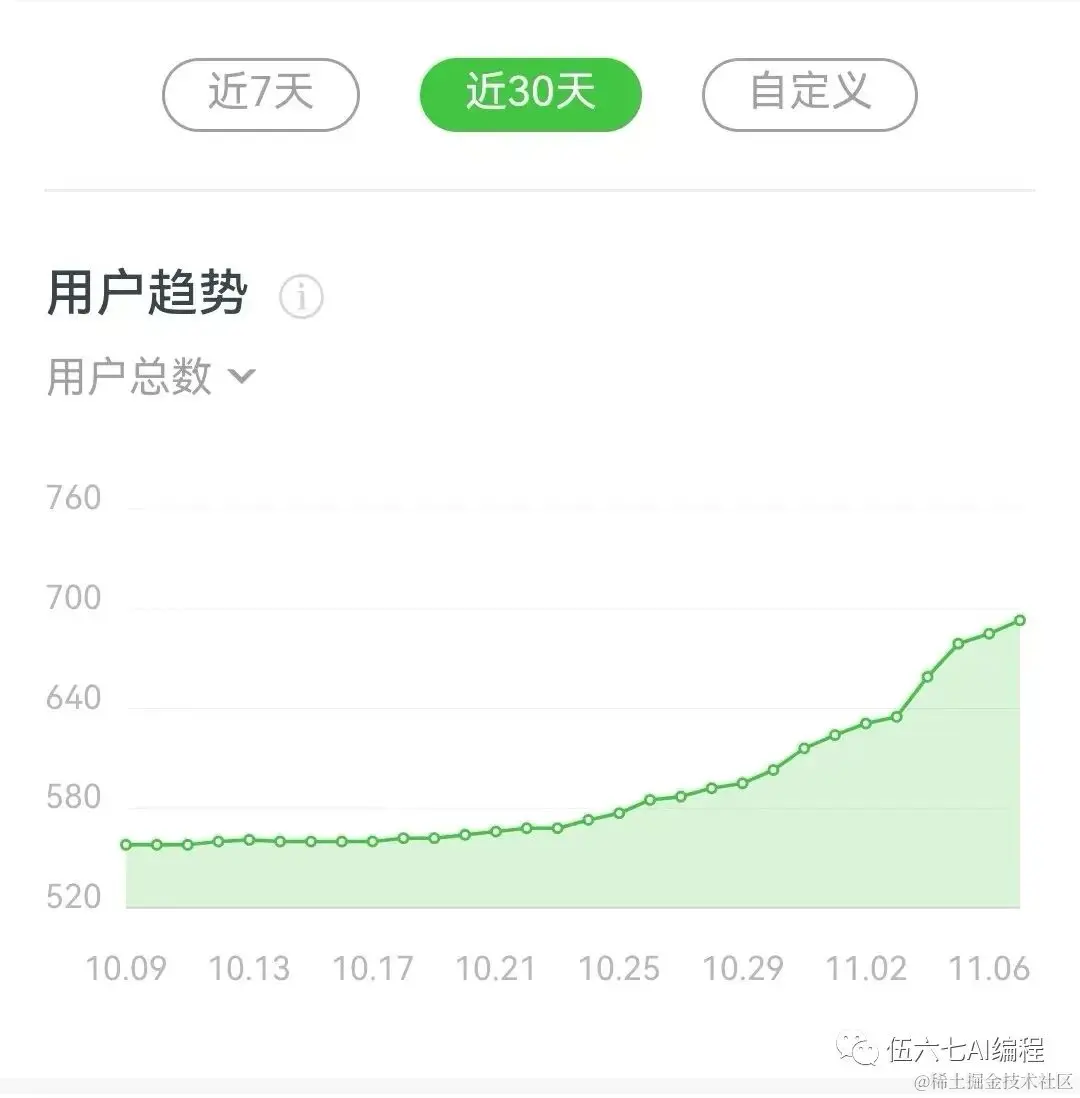Tap the info icon beside 用户趋势
The width and height of the screenshot is (1080, 1098).
[301, 297]
